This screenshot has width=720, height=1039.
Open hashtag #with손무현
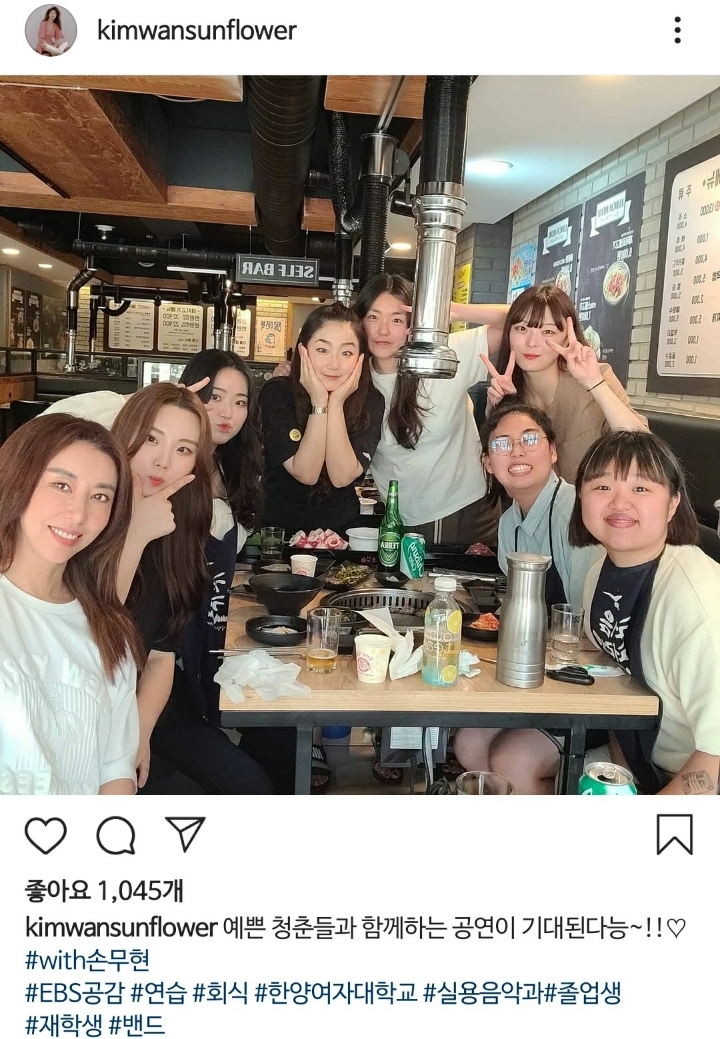pyautogui.click(x=87, y=960)
